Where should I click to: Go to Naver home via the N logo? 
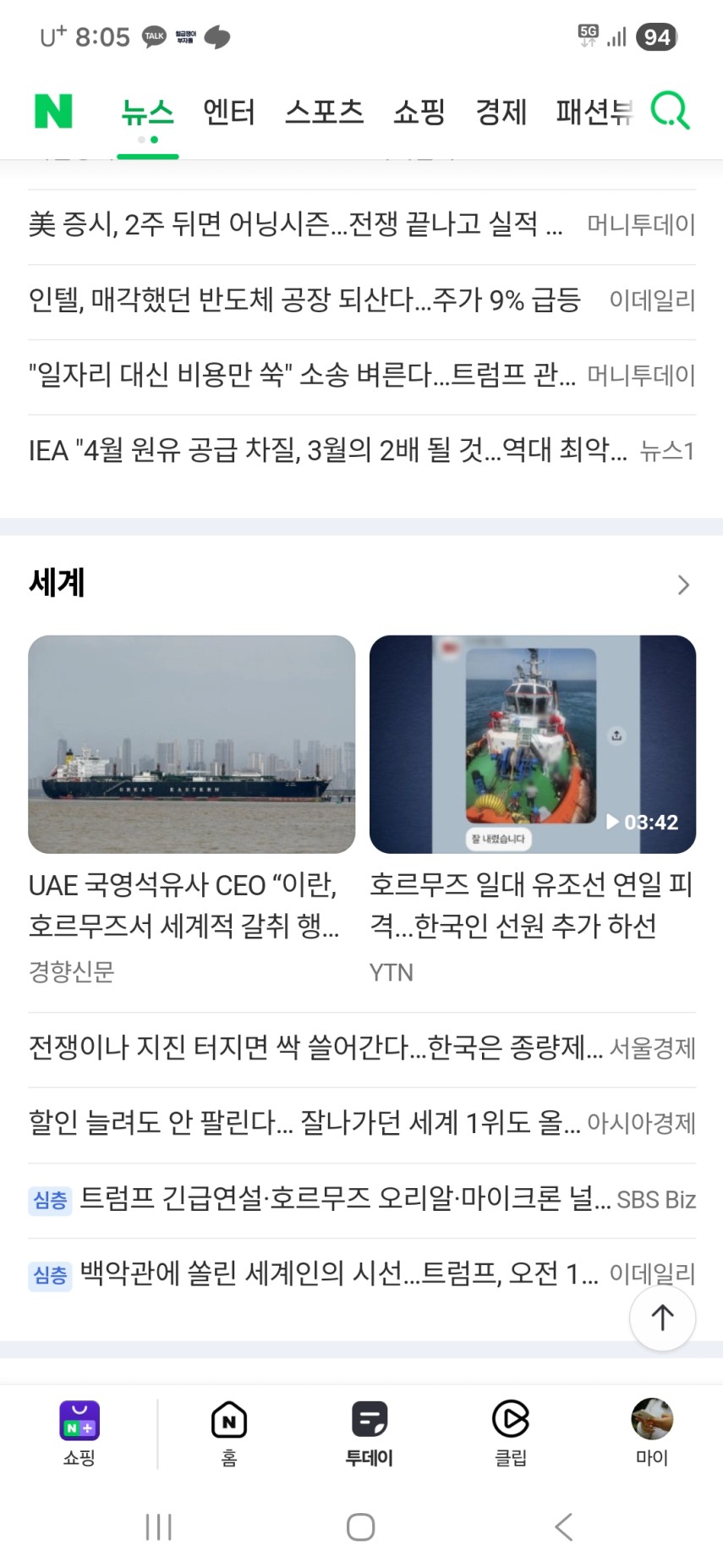point(53,111)
